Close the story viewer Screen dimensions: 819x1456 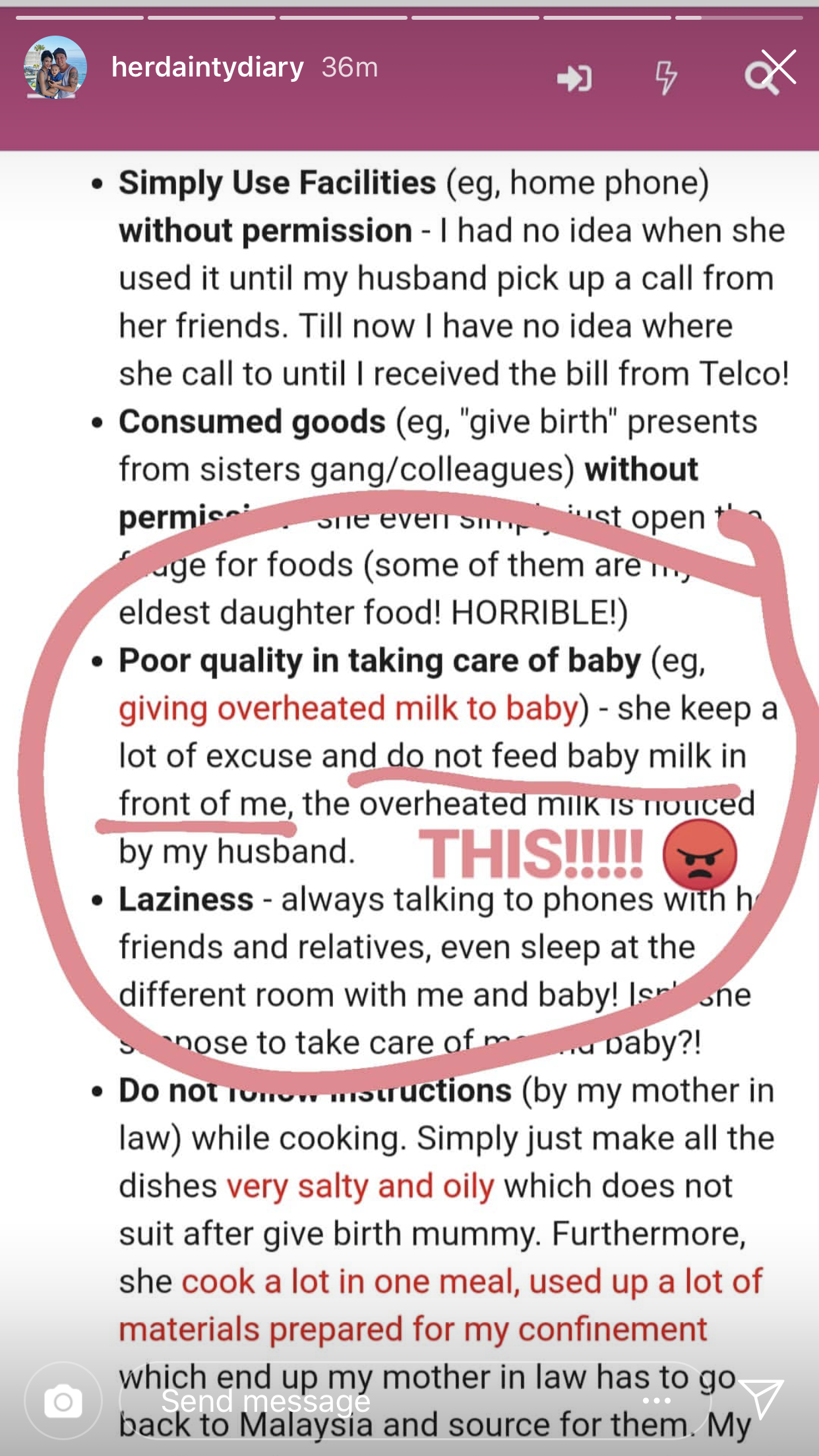779,67
